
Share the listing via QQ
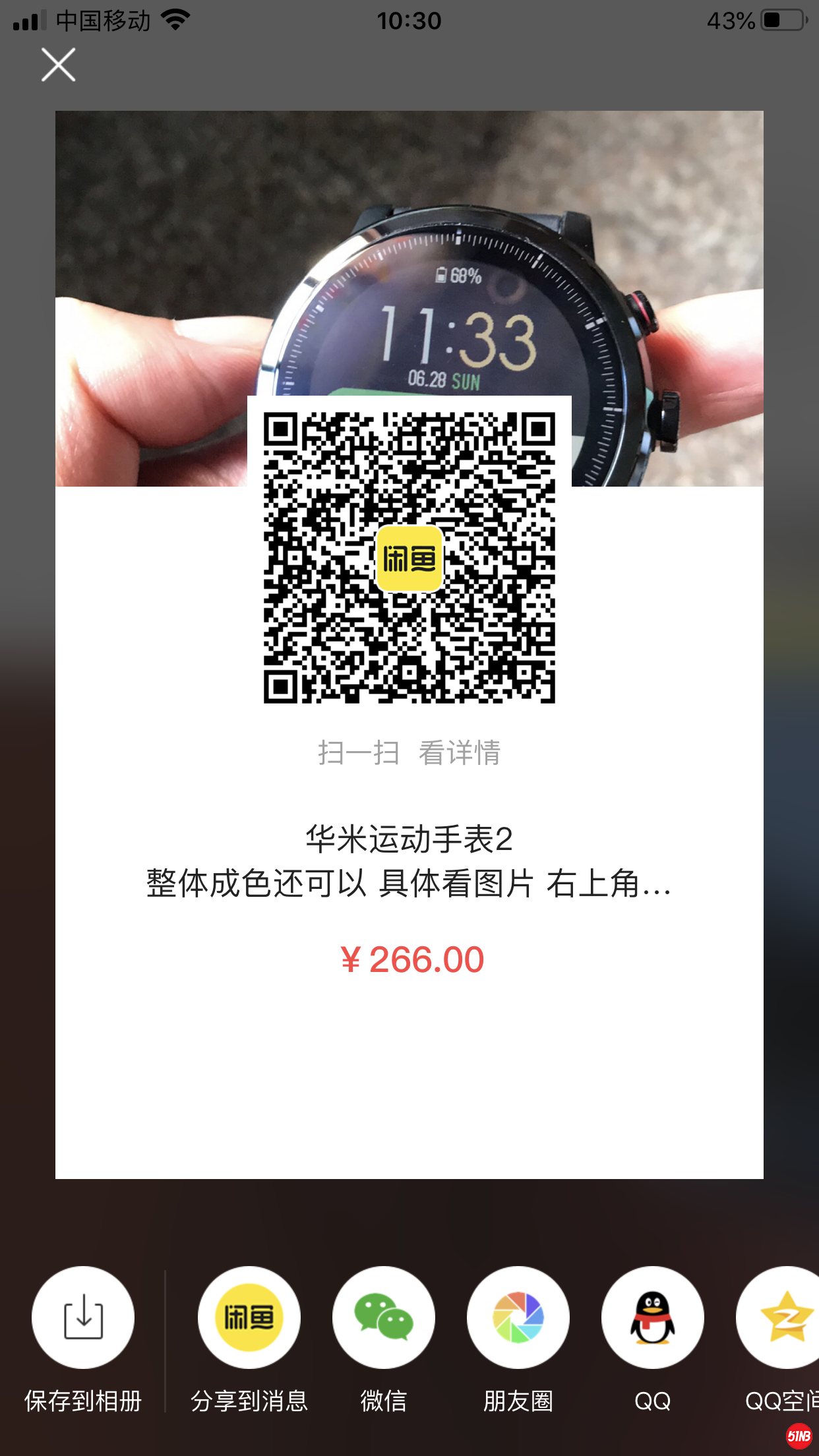tap(653, 1318)
